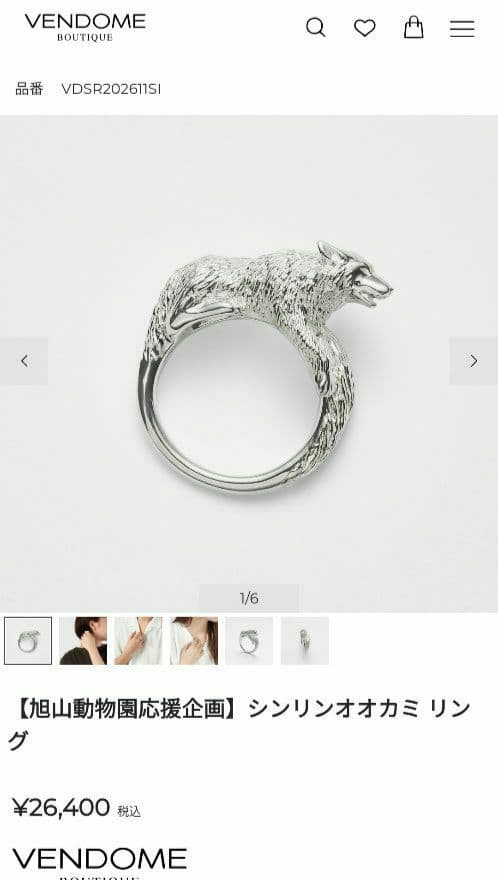Screen dimensions: 498x880
Task: Open the search magnifier icon
Action: pos(316,27)
